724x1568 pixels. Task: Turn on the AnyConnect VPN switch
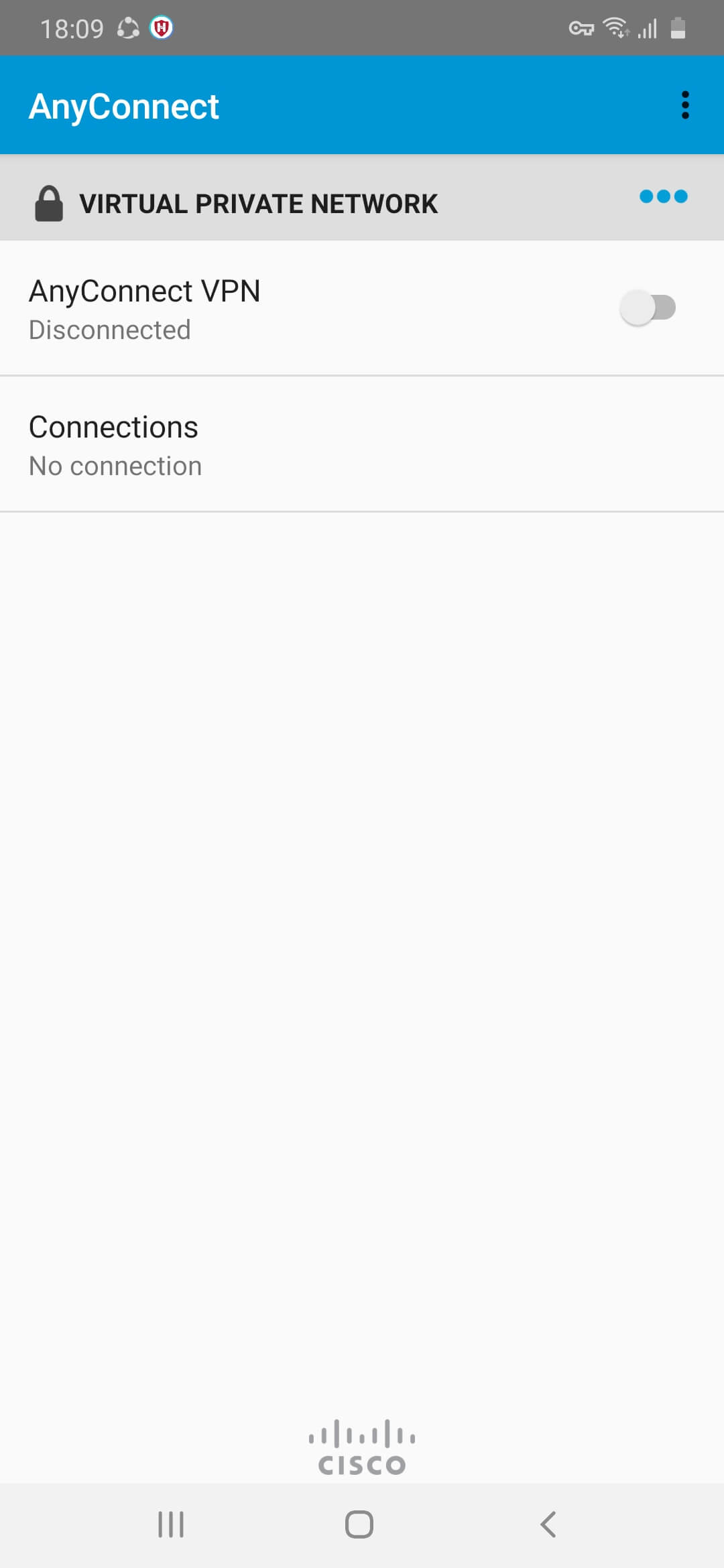648,308
